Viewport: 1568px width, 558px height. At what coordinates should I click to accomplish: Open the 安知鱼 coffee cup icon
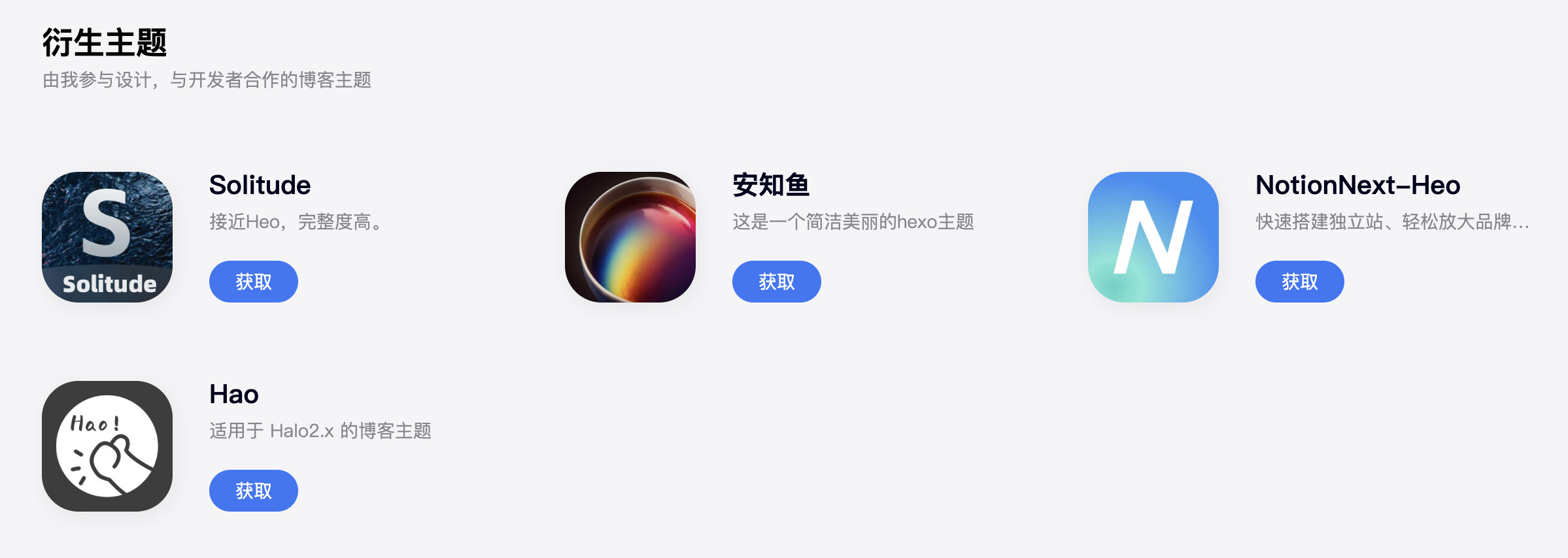(630, 237)
